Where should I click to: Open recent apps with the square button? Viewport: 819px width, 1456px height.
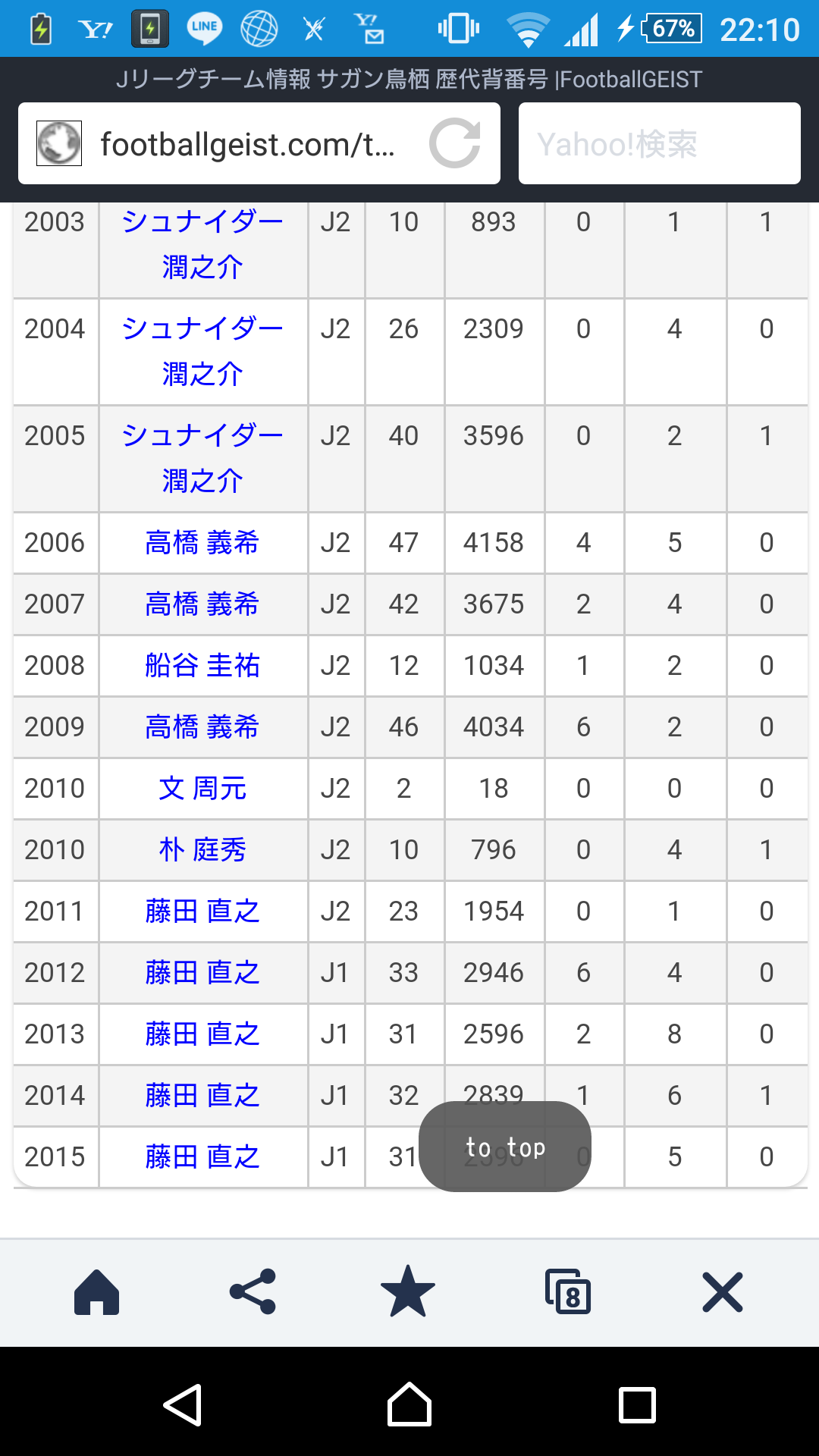click(637, 1405)
